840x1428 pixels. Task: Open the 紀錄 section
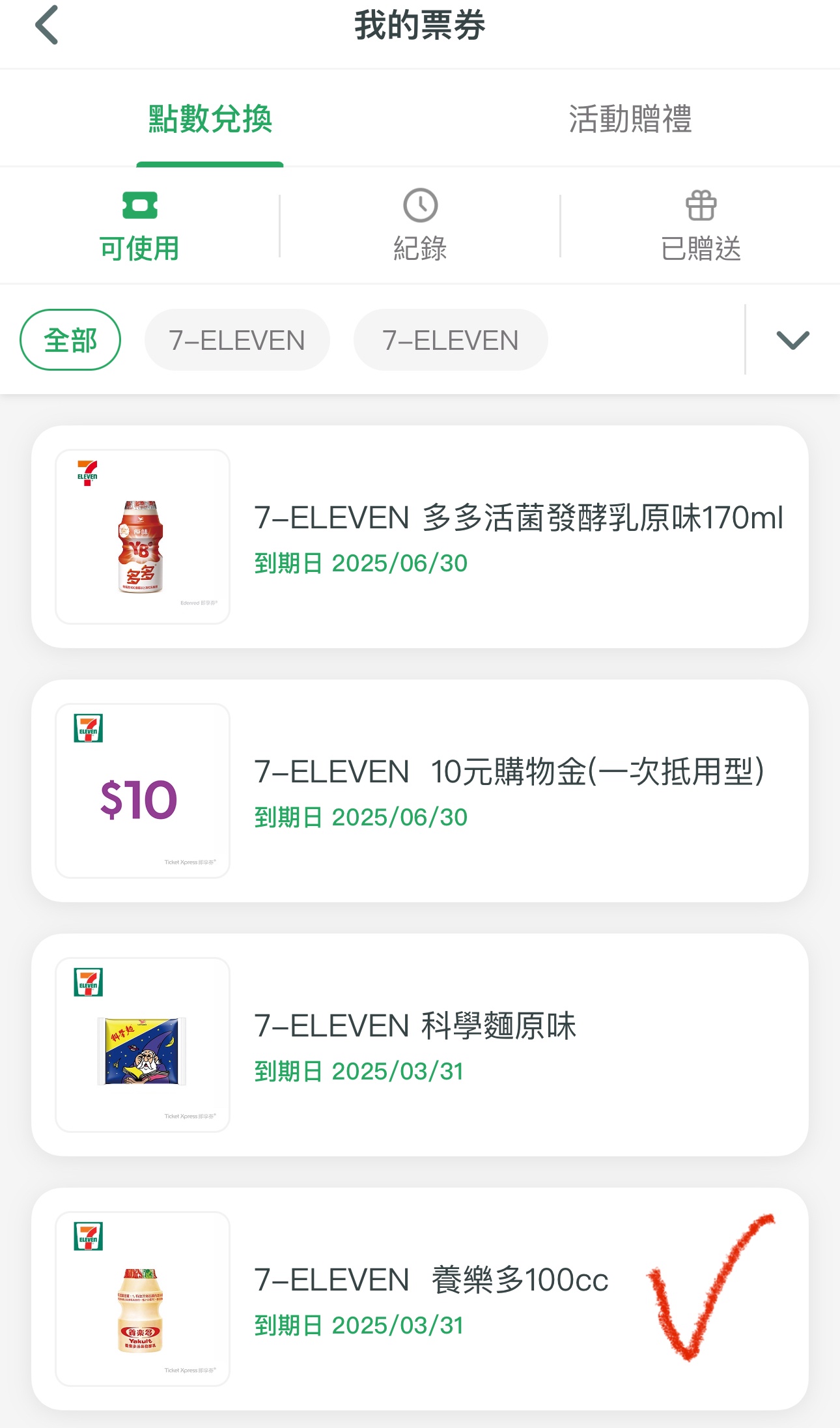coord(420,225)
